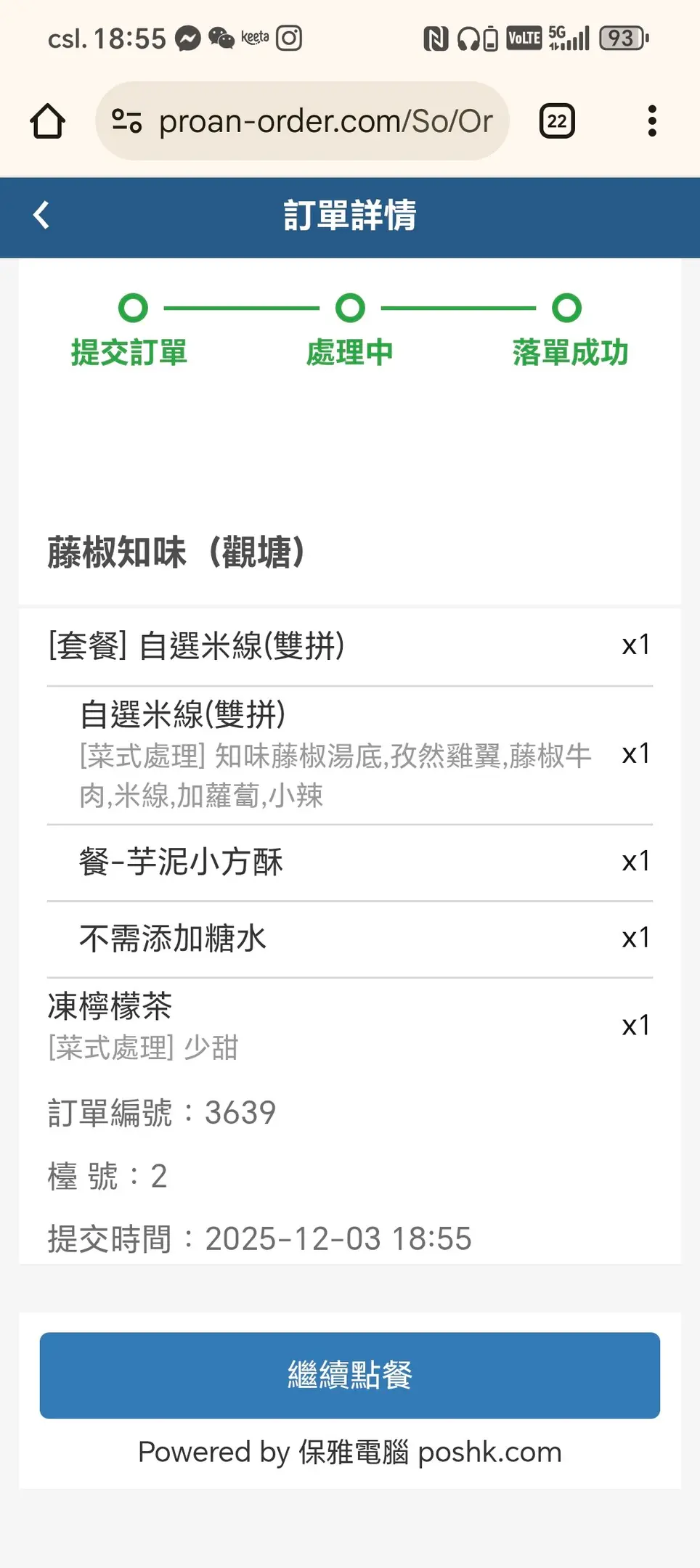Tap the 繼續點餐 button
This screenshot has height=1568, width=700.
[x=349, y=1375]
